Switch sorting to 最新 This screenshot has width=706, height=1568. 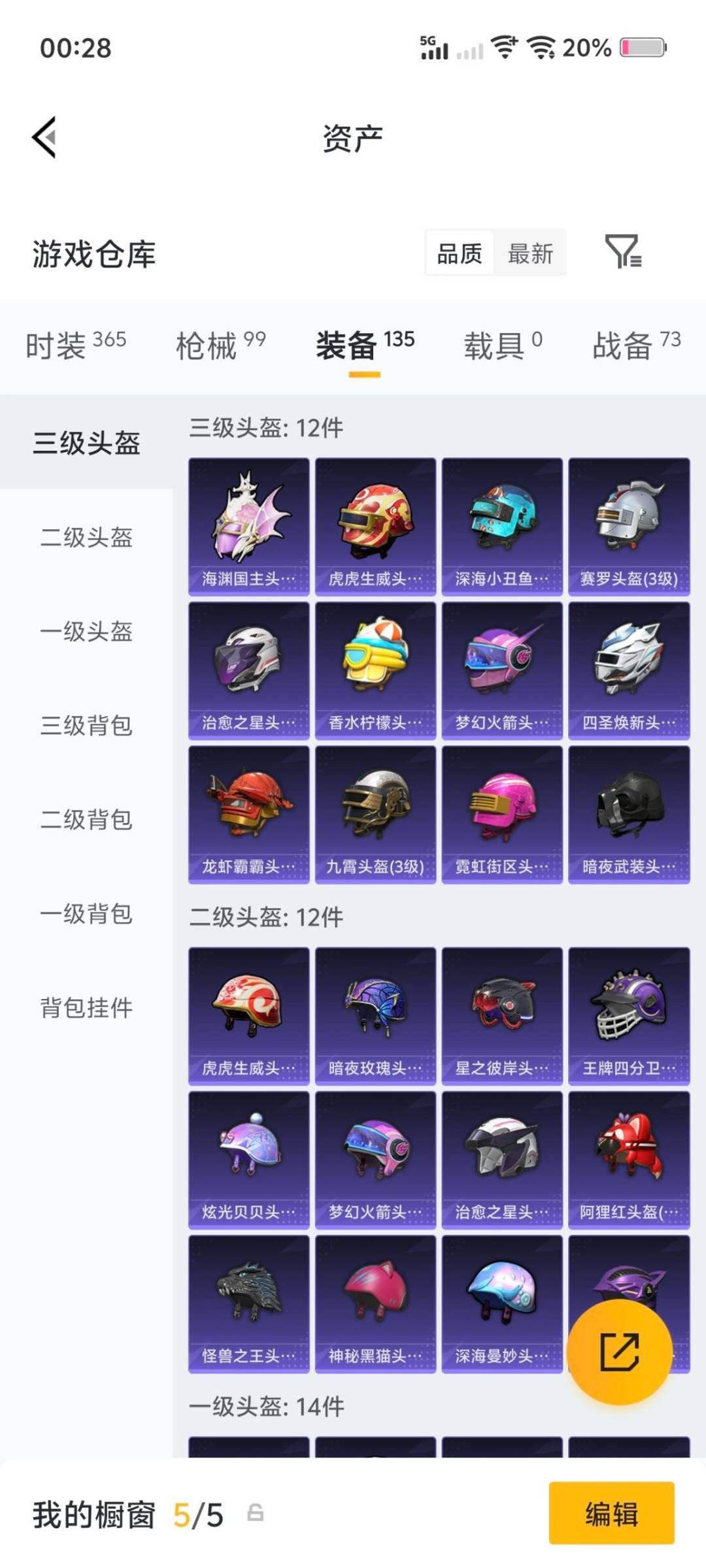click(531, 253)
